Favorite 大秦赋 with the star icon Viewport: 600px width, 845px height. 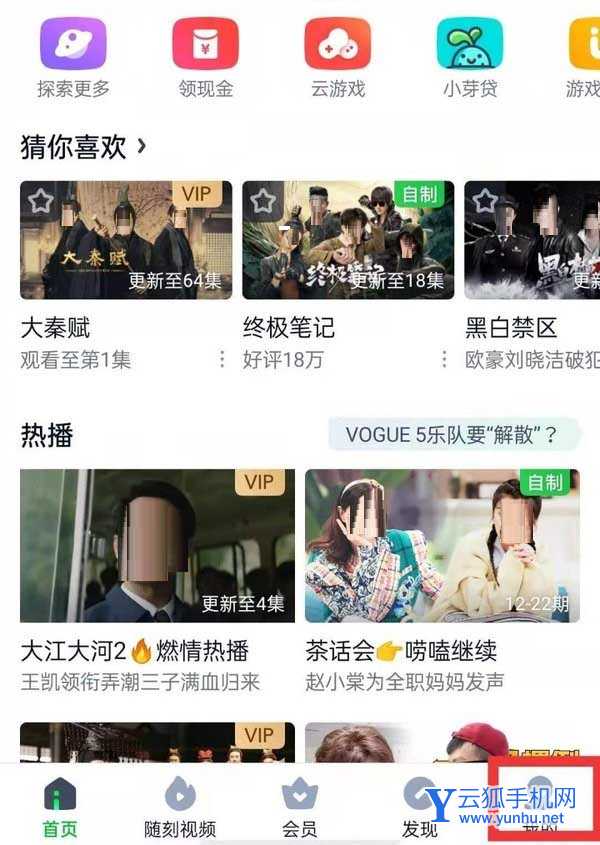[40, 201]
